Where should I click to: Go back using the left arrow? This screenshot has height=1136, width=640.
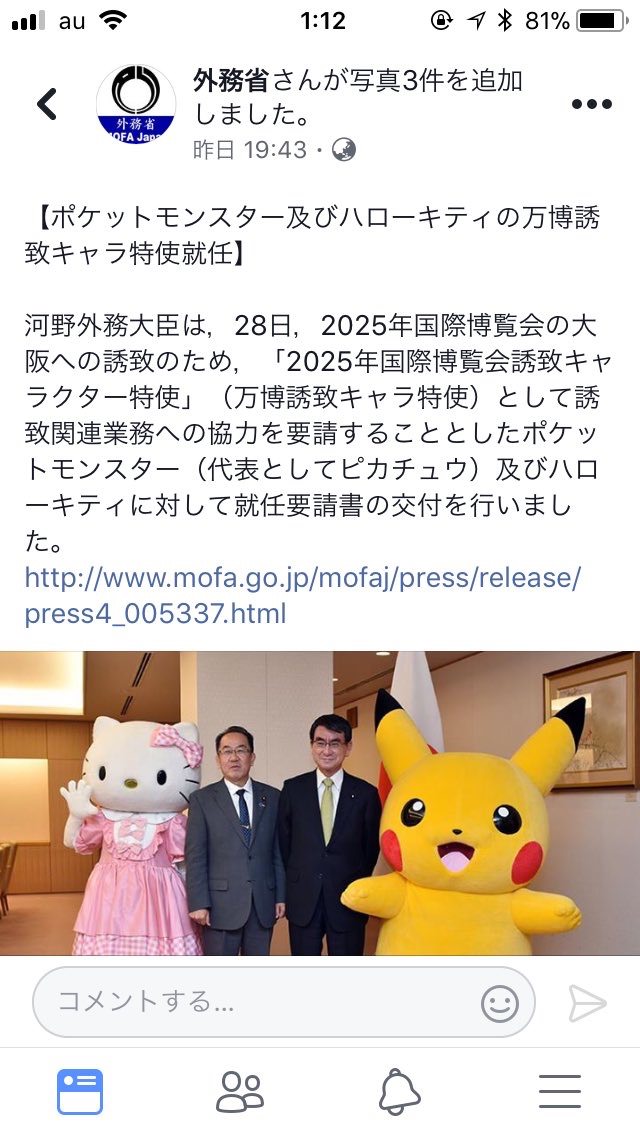[x=47, y=104]
